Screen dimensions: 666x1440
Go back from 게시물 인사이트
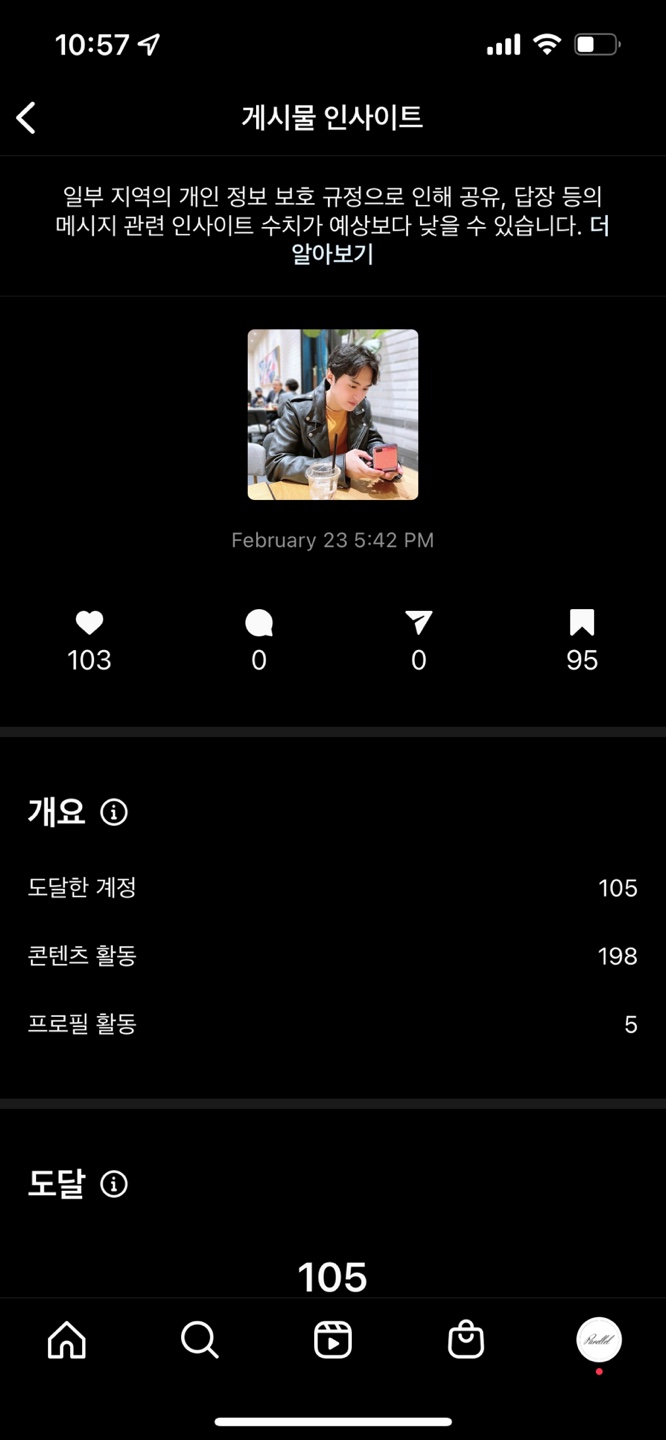pyautogui.click(x=27, y=118)
